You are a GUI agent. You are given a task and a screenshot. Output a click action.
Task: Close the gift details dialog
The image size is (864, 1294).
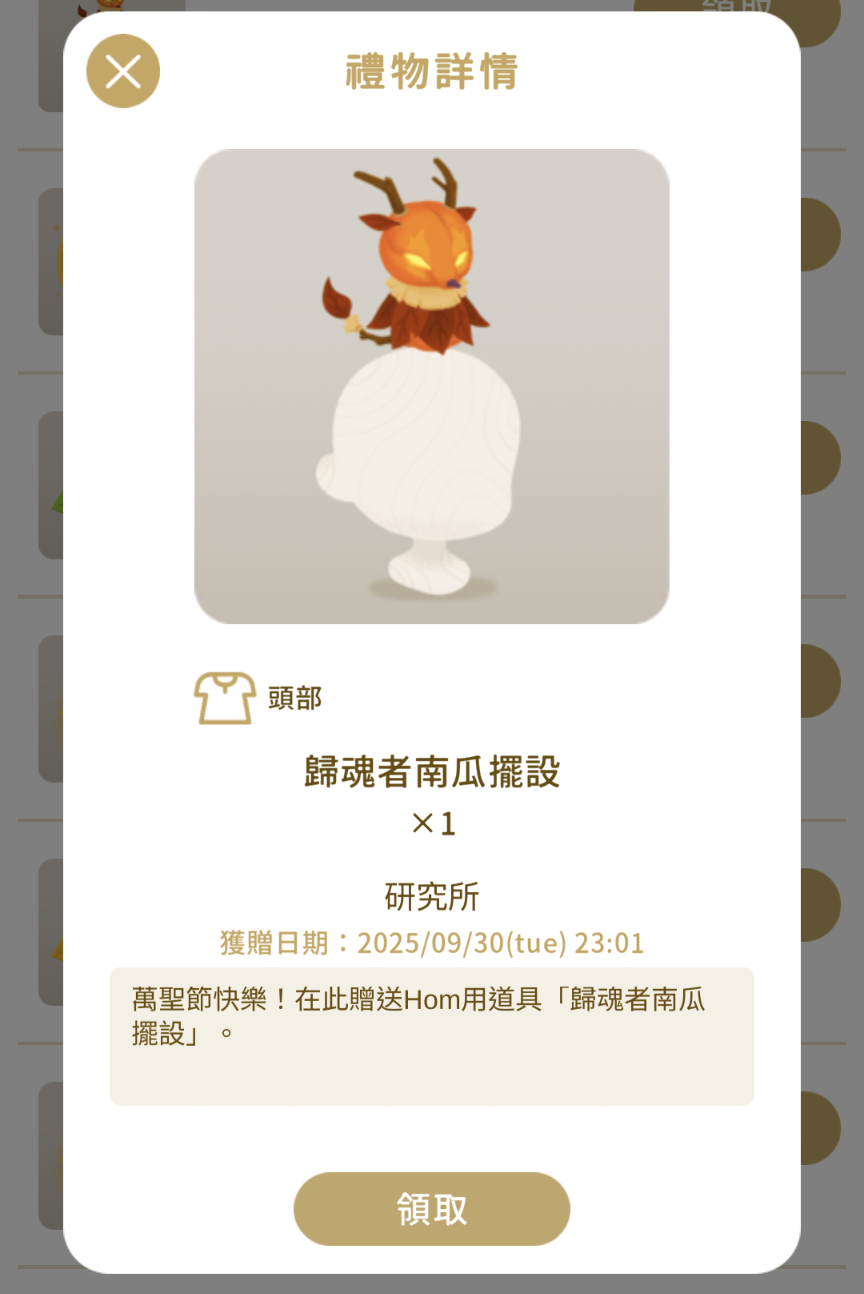[123, 71]
